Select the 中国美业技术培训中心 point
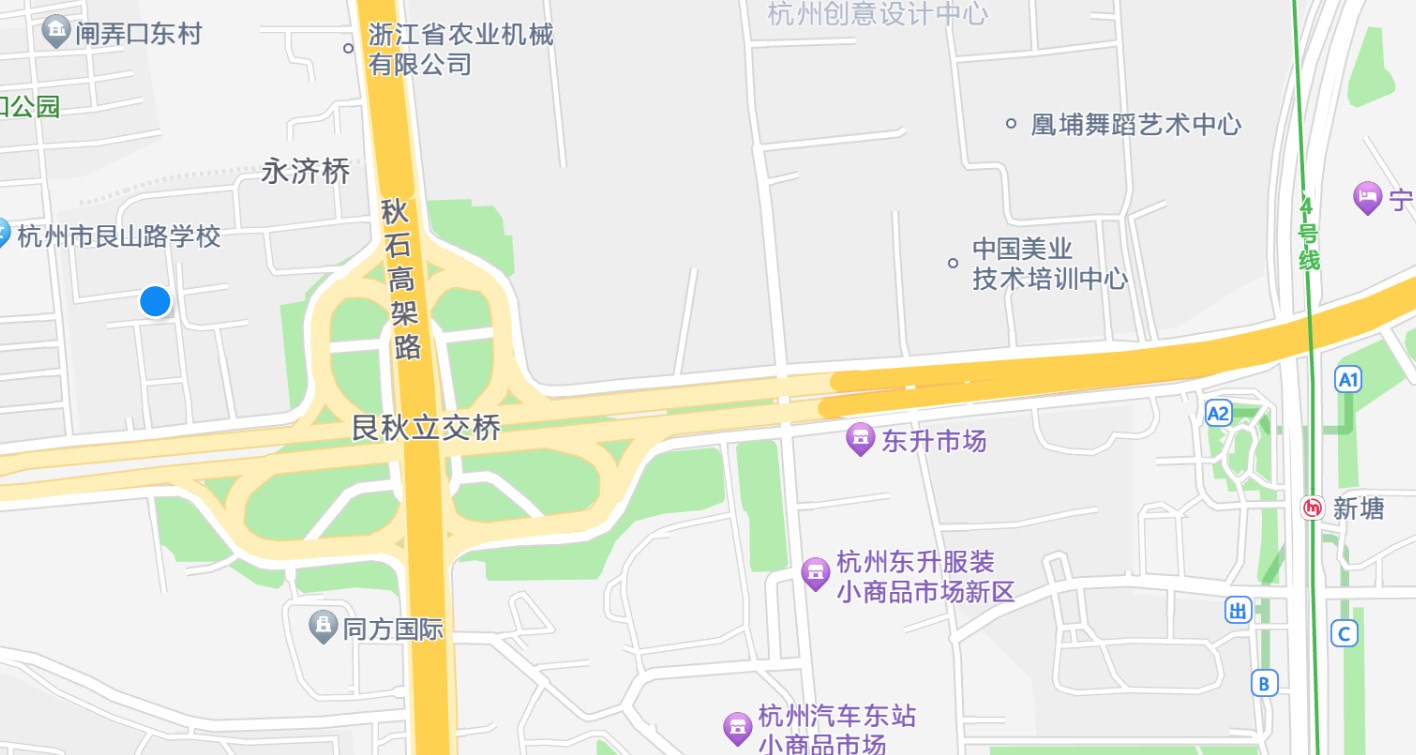 click(953, 263)
